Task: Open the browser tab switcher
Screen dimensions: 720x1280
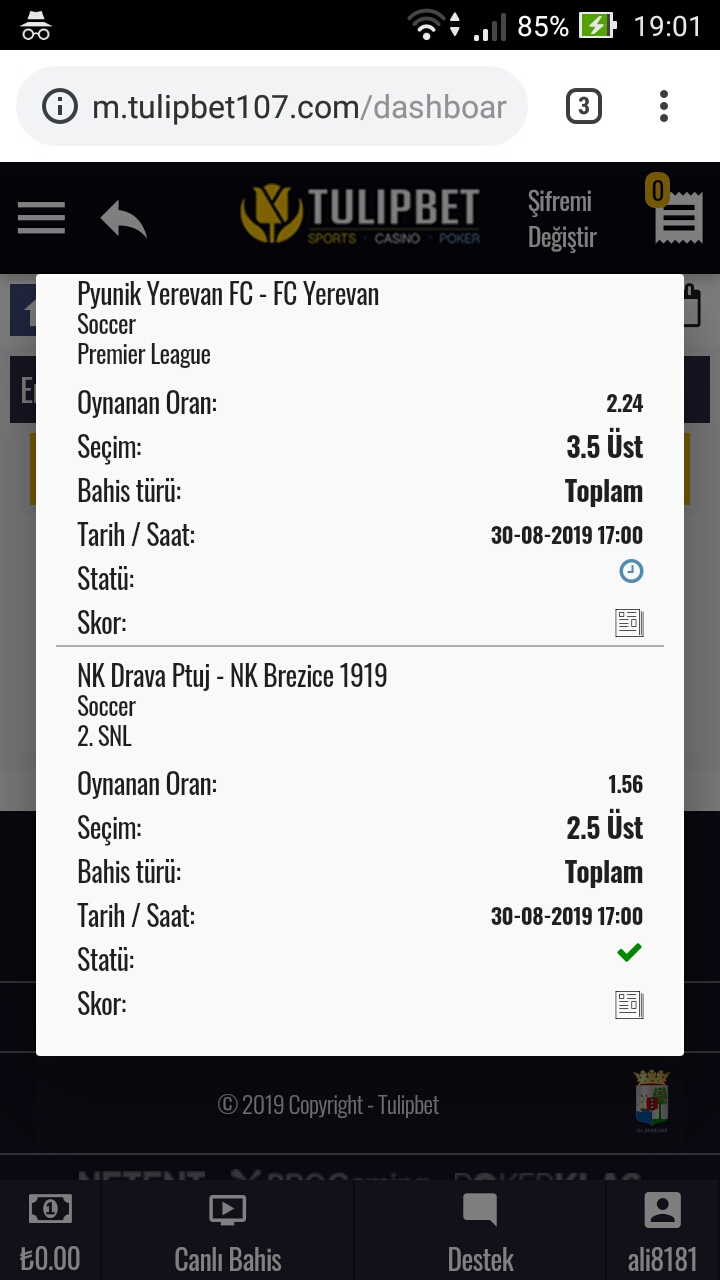Action: pos(584,106)
